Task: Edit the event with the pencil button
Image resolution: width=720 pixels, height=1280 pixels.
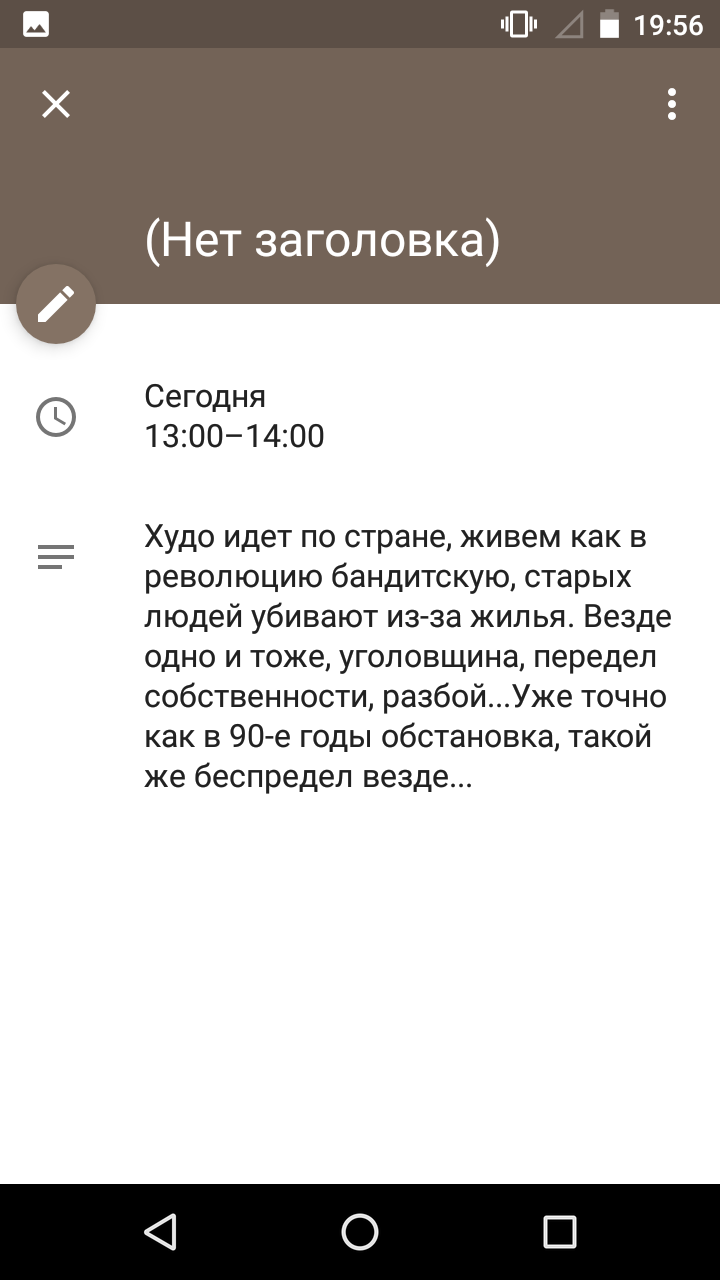Action: click(56, 304)
